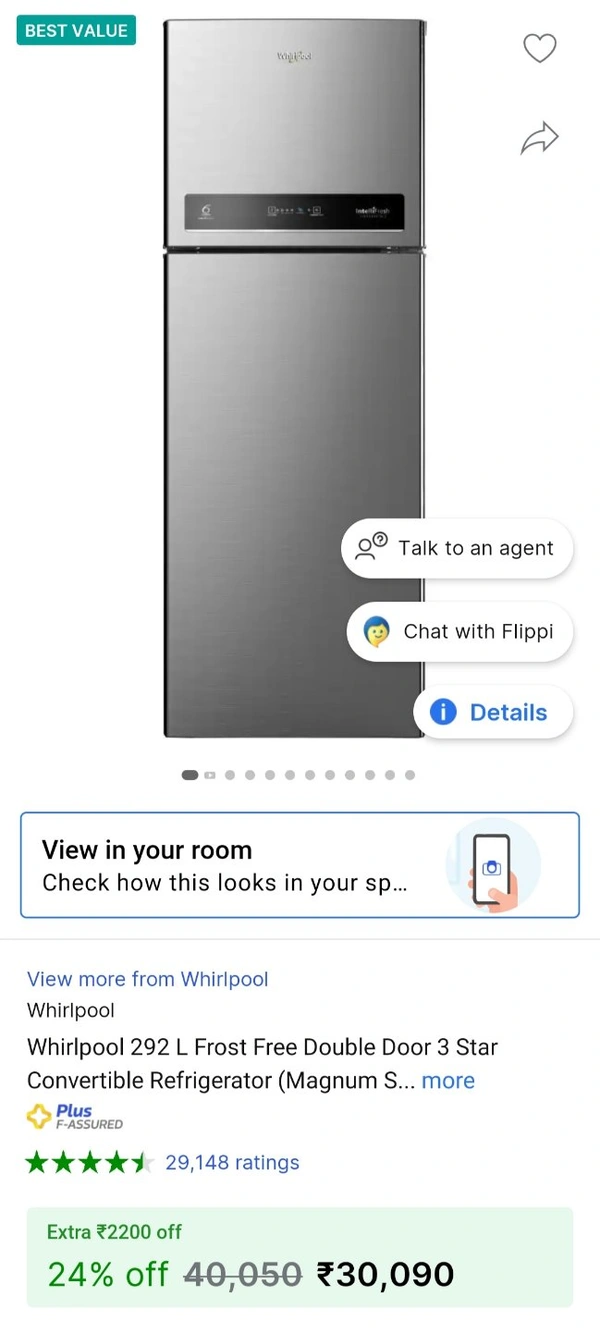Open View more from Whirlpool link
Image resolution: width=600 pixels, height=1331 pixels.
148,979
